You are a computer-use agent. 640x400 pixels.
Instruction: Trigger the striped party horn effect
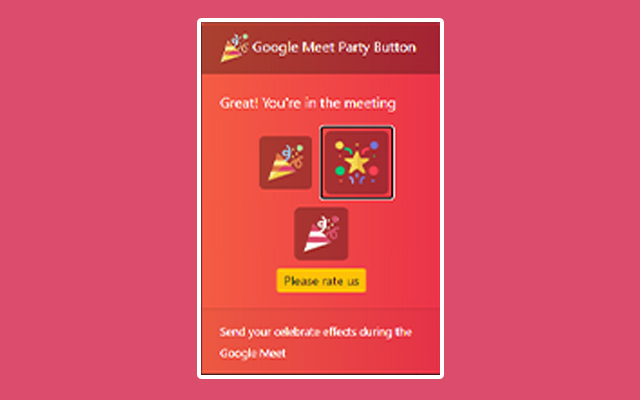pos(321,233)
